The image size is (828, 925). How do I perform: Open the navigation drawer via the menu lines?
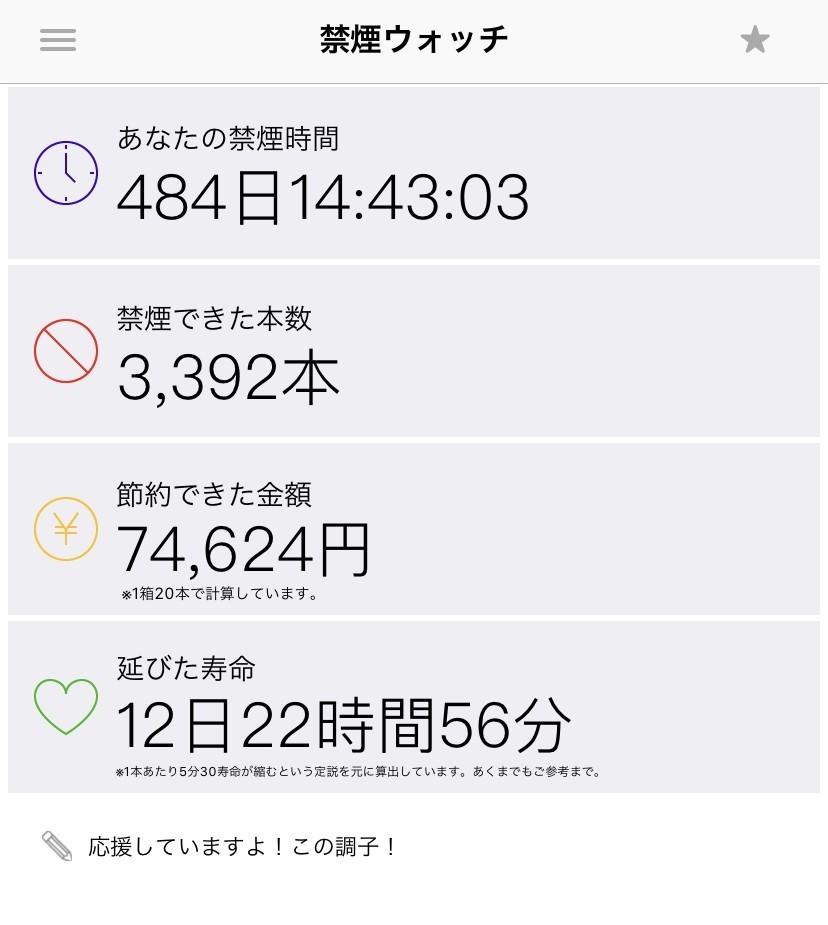(x=57, y=40)
